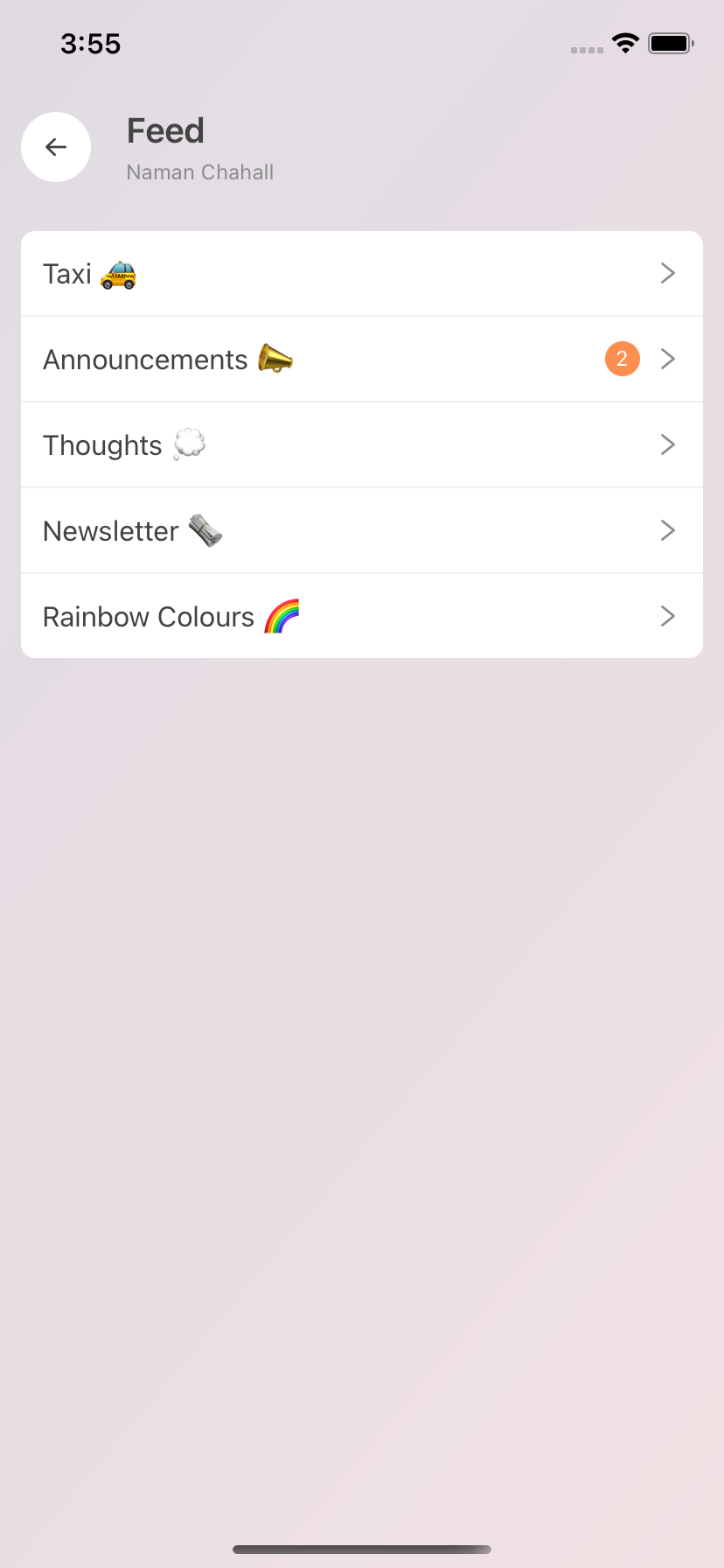
Task: Open the Taxi feed
Action: click(361, 274)
